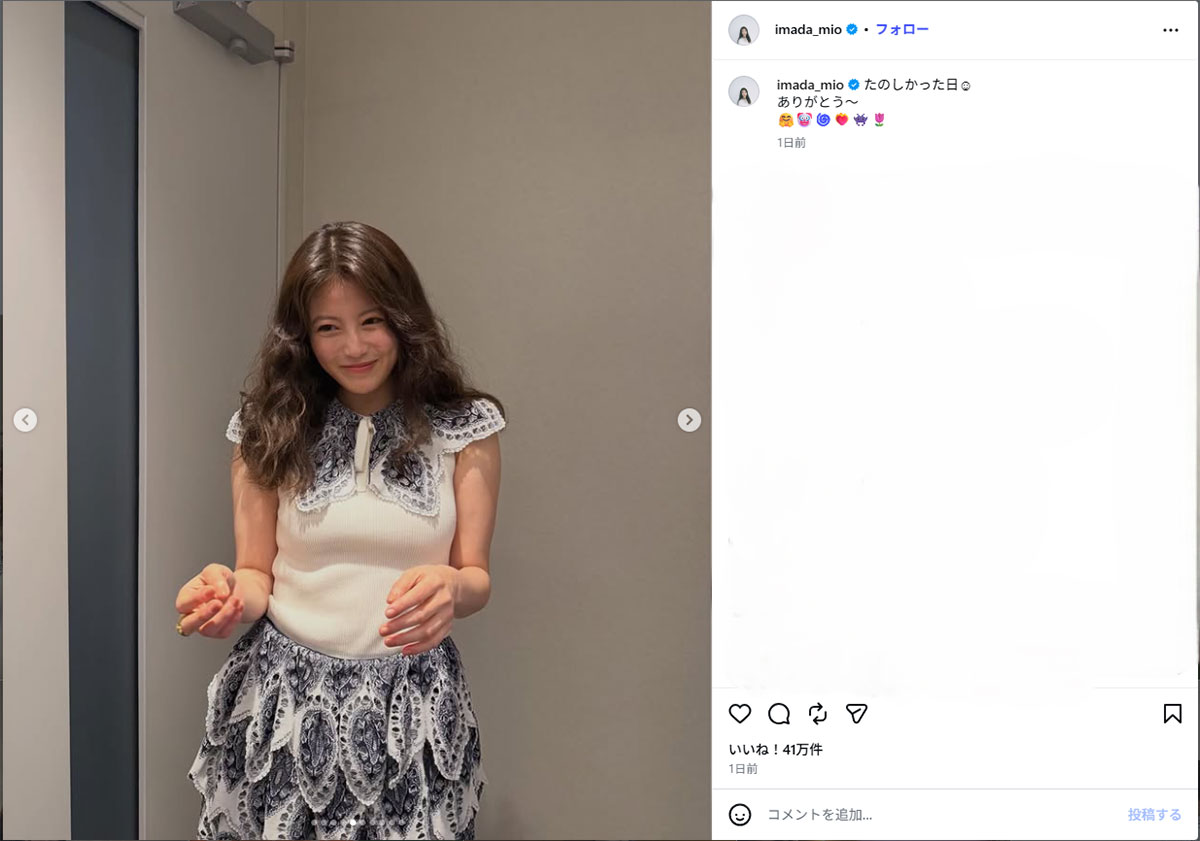Like this post with the heart icon

tap(740, 713)
